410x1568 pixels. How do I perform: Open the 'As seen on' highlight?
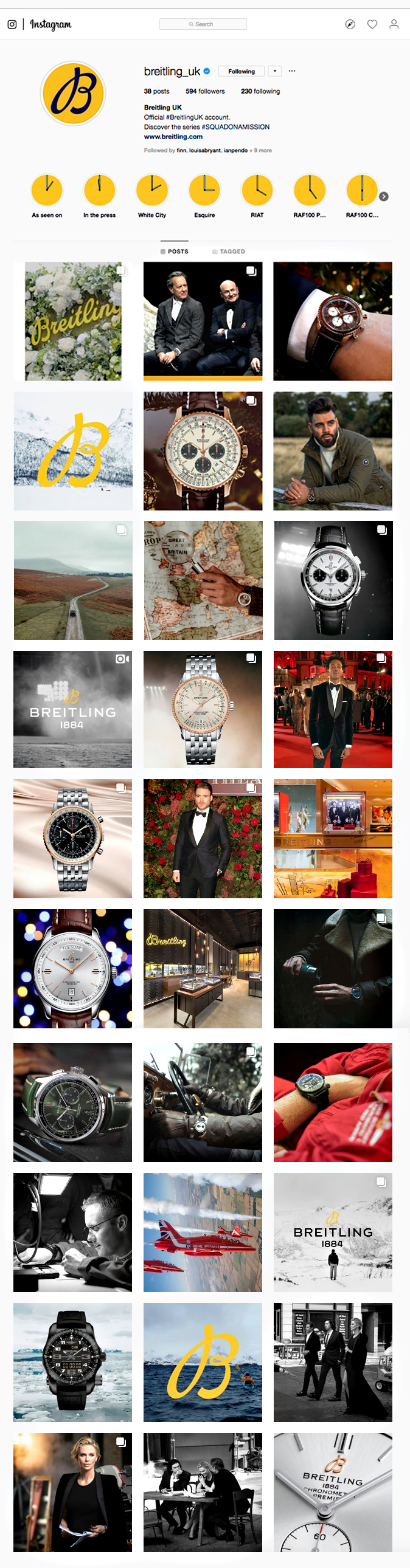click(47, 190)
